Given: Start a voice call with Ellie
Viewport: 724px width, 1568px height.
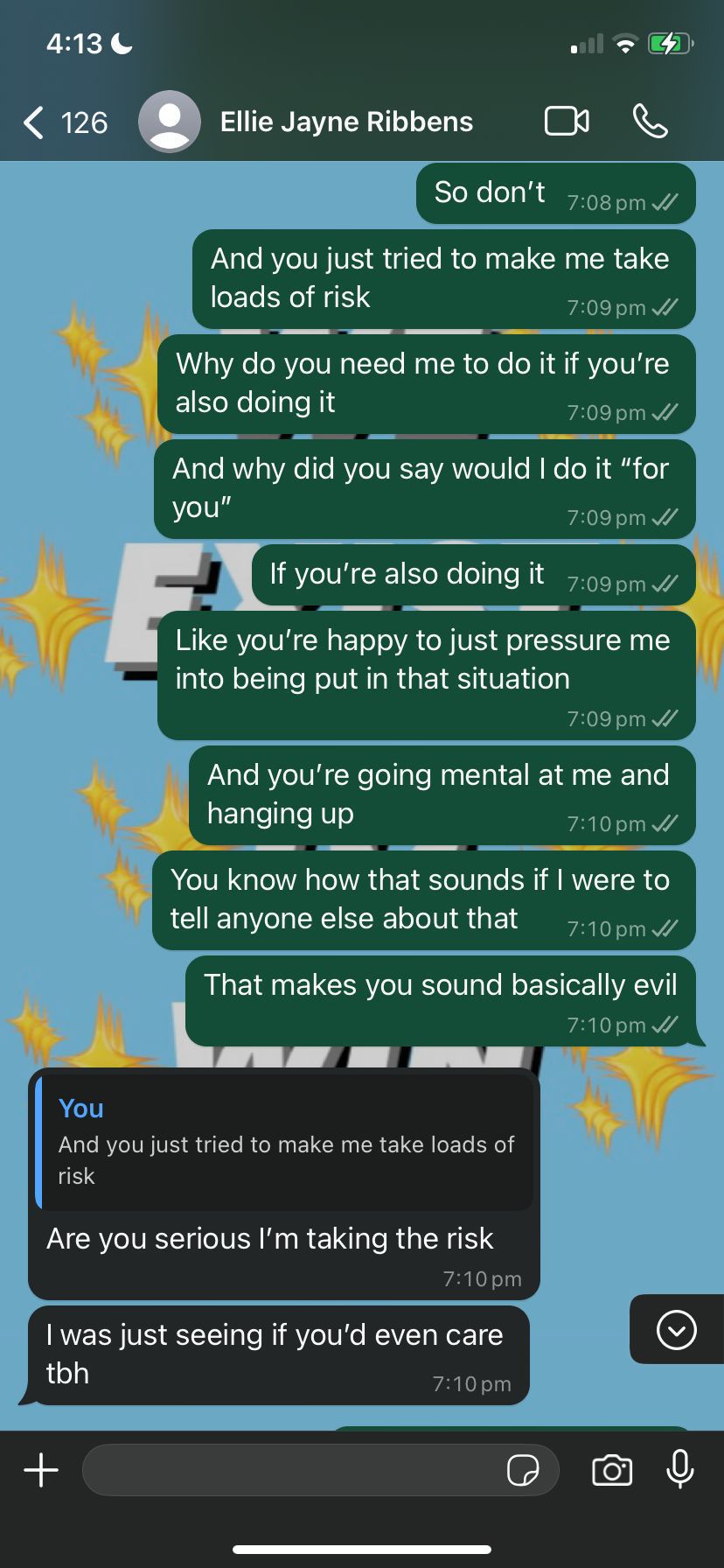Looking at the screenshot, I should [650, 122].
